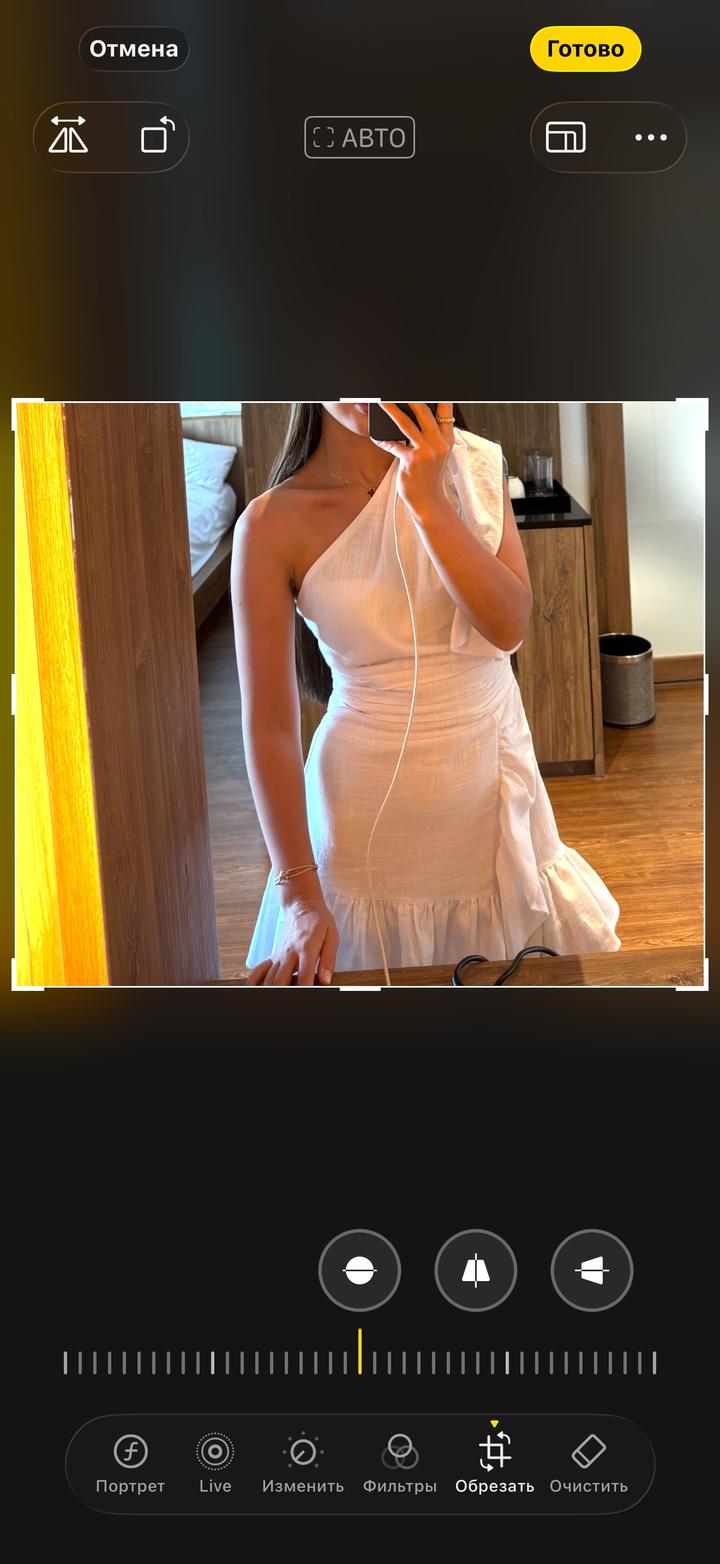
Task: Select the straighten adjustment
Action: [x=359, y=1270]
